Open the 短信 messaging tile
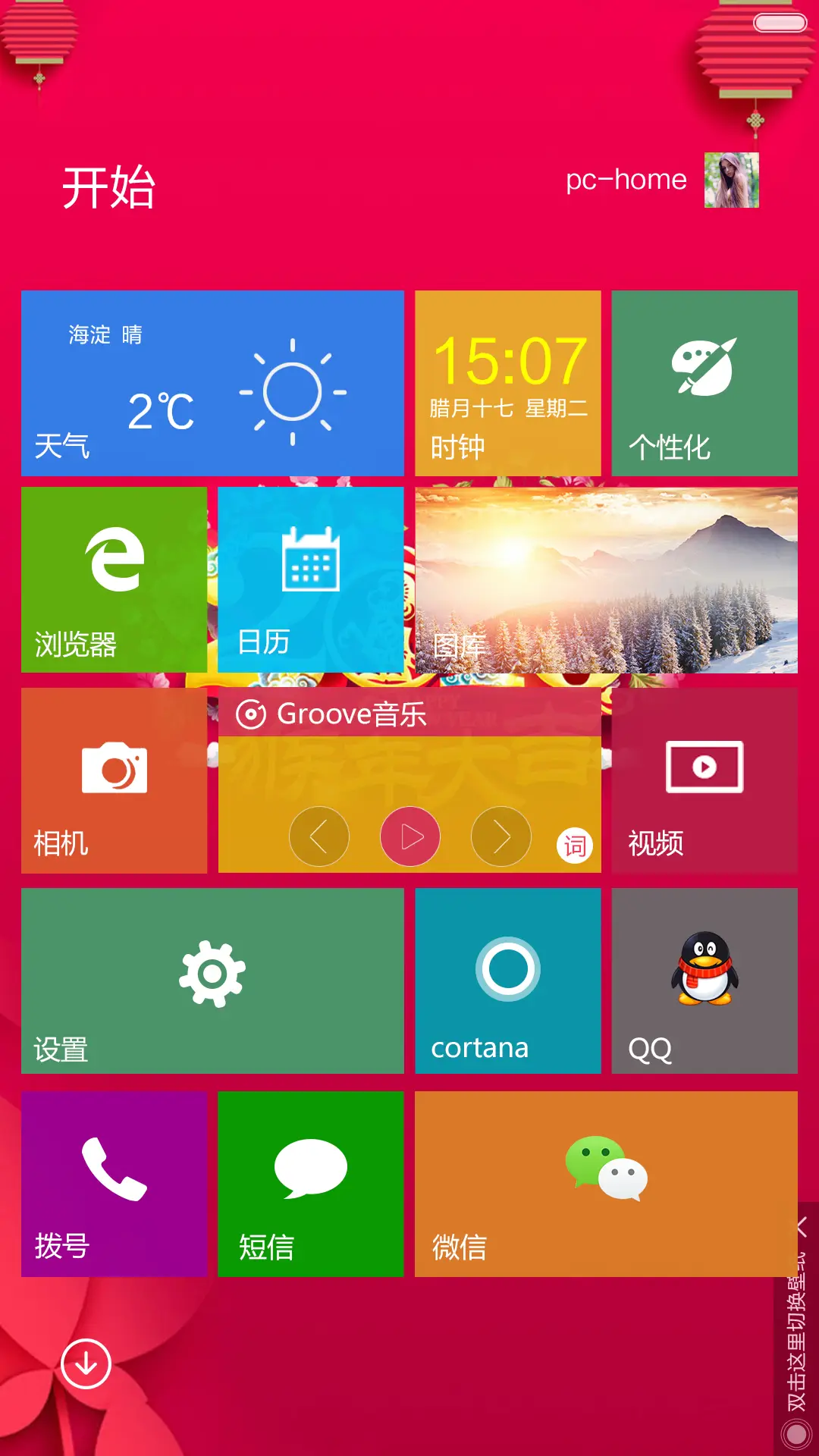Screen dimensions: 819x1456 [309, 1183]
